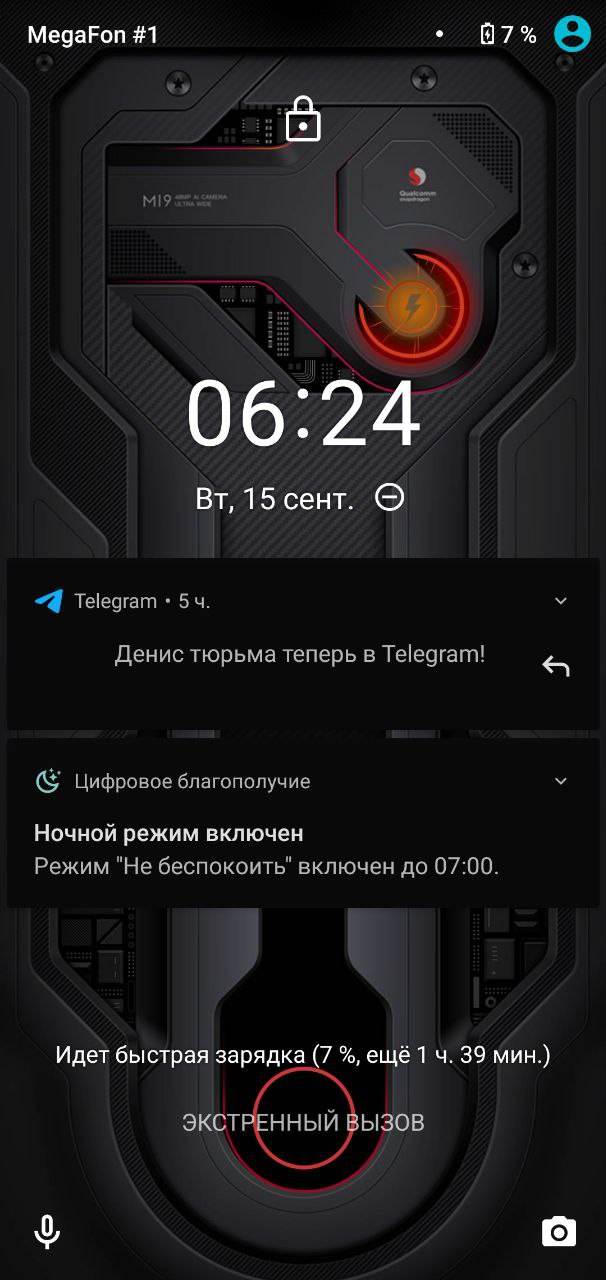Expand the Цифровое благополучие notification
Image resolution: width=606 pixels, height=1280 pixels.
click(x=561, y=781)
